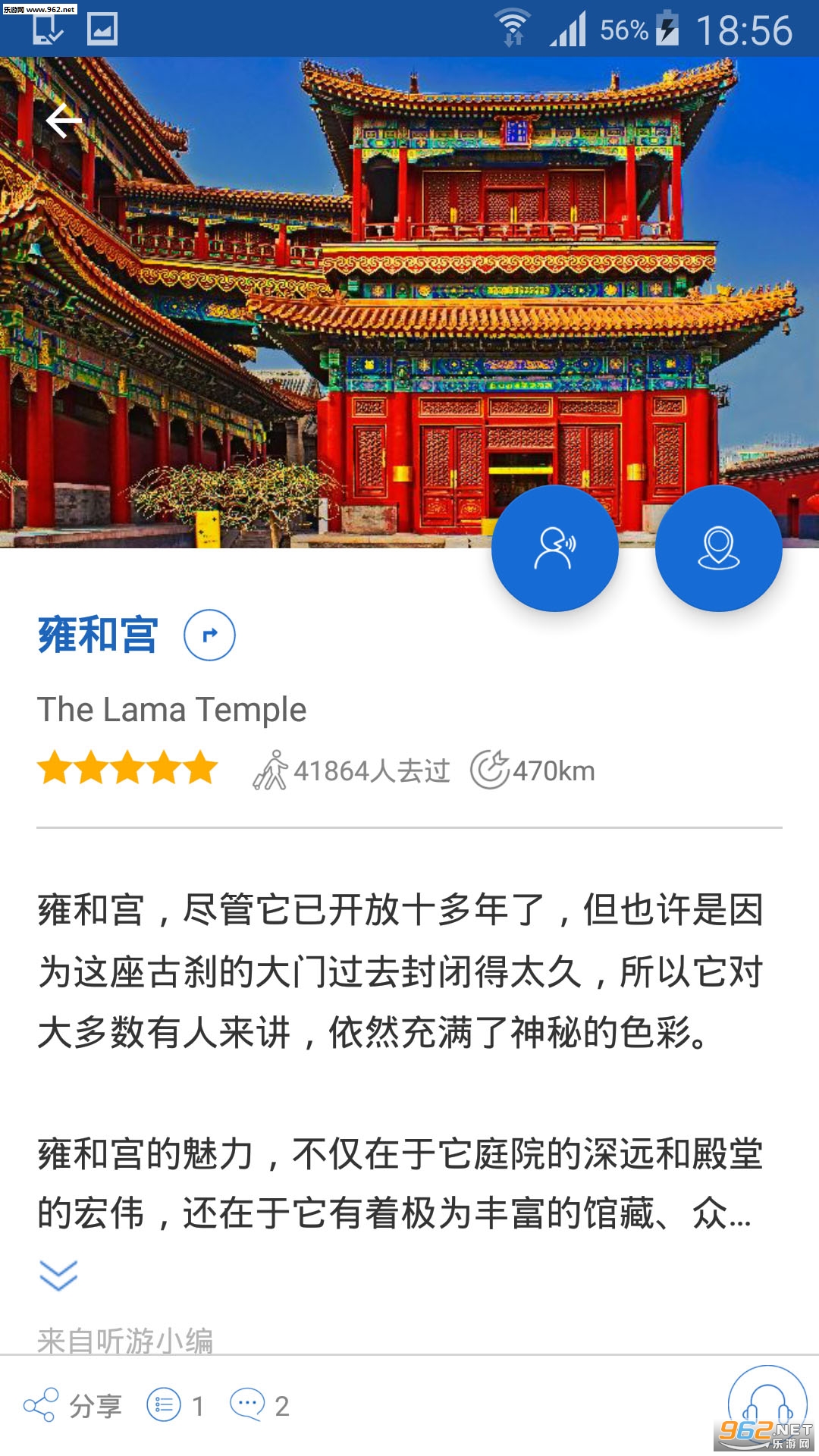Go back using the arrow on the photo
The height and width of the screenshot is (1456, 819).
(x=64, y=121)
